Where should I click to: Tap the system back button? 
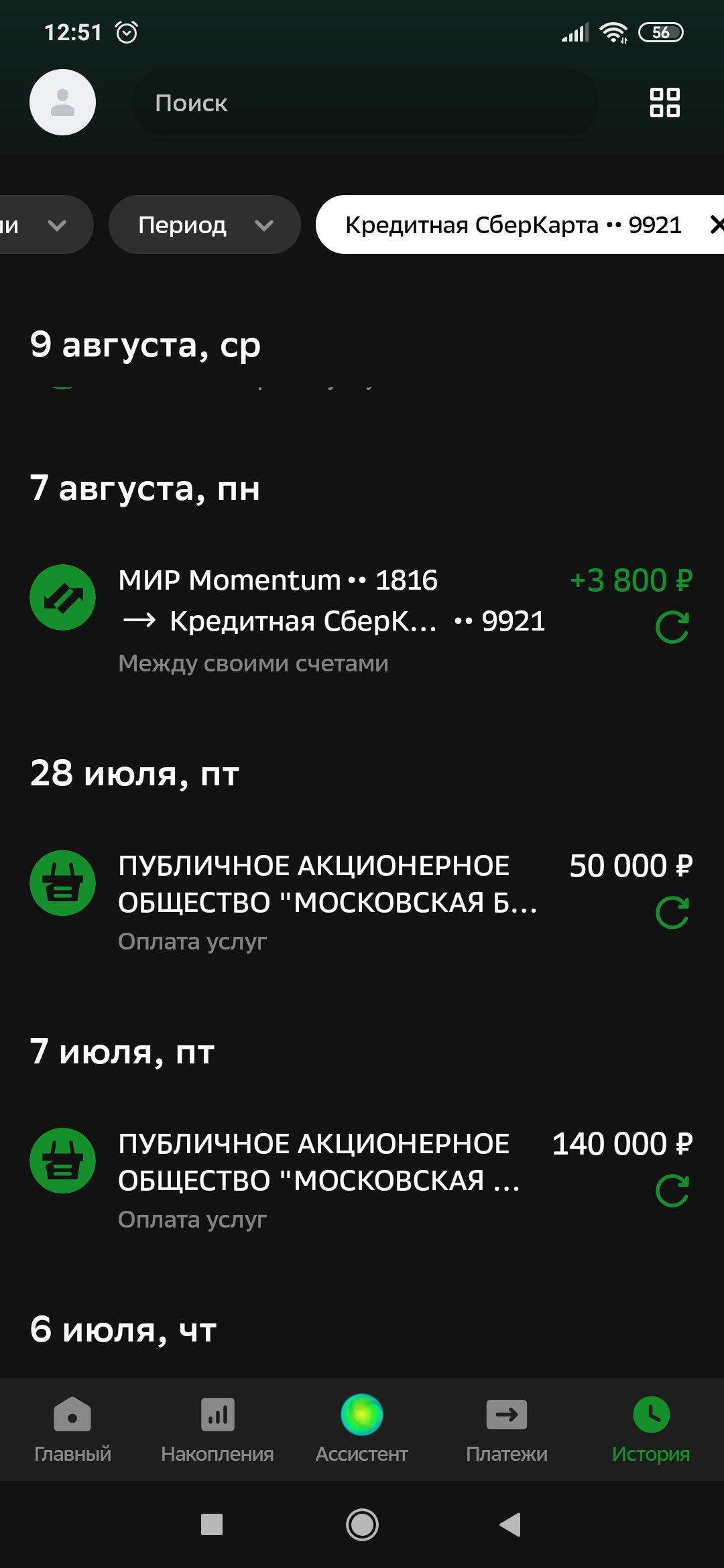click(x=511, y=1524)
